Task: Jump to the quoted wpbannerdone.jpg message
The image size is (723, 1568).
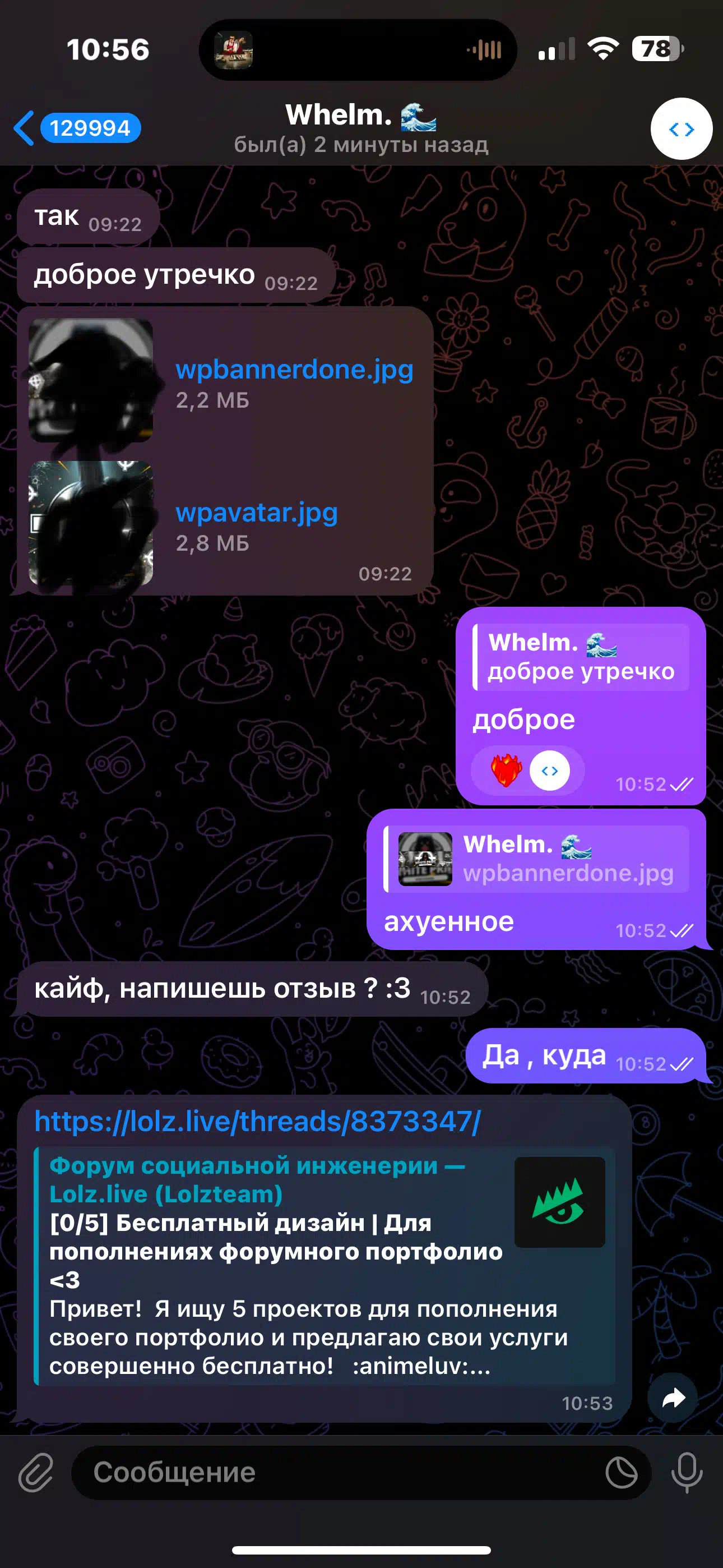Action: pyautogui.click(x=536, y=859)
